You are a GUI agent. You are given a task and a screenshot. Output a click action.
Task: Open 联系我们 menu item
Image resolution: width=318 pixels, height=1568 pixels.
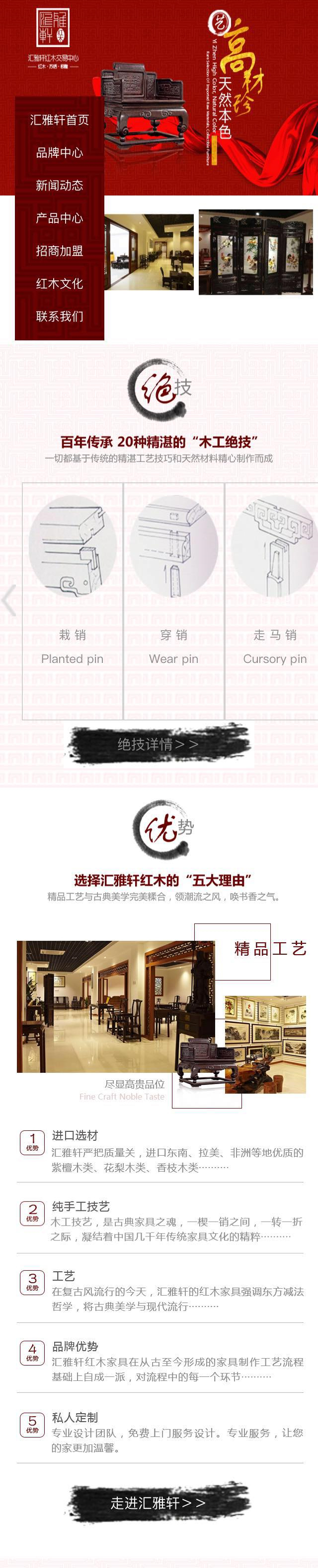(x=59, y=317)
